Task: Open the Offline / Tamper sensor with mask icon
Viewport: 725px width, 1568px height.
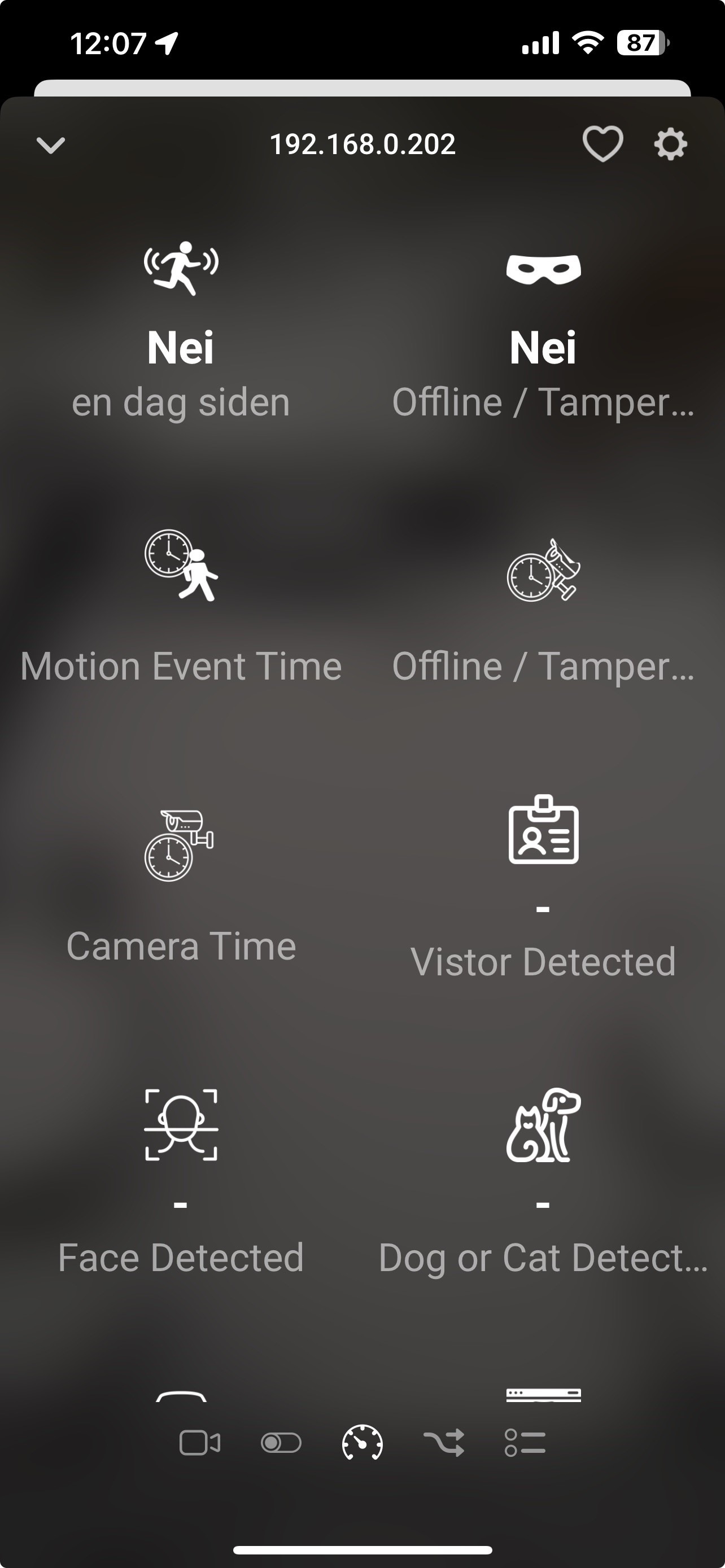Action: click(x=543, y=329)
